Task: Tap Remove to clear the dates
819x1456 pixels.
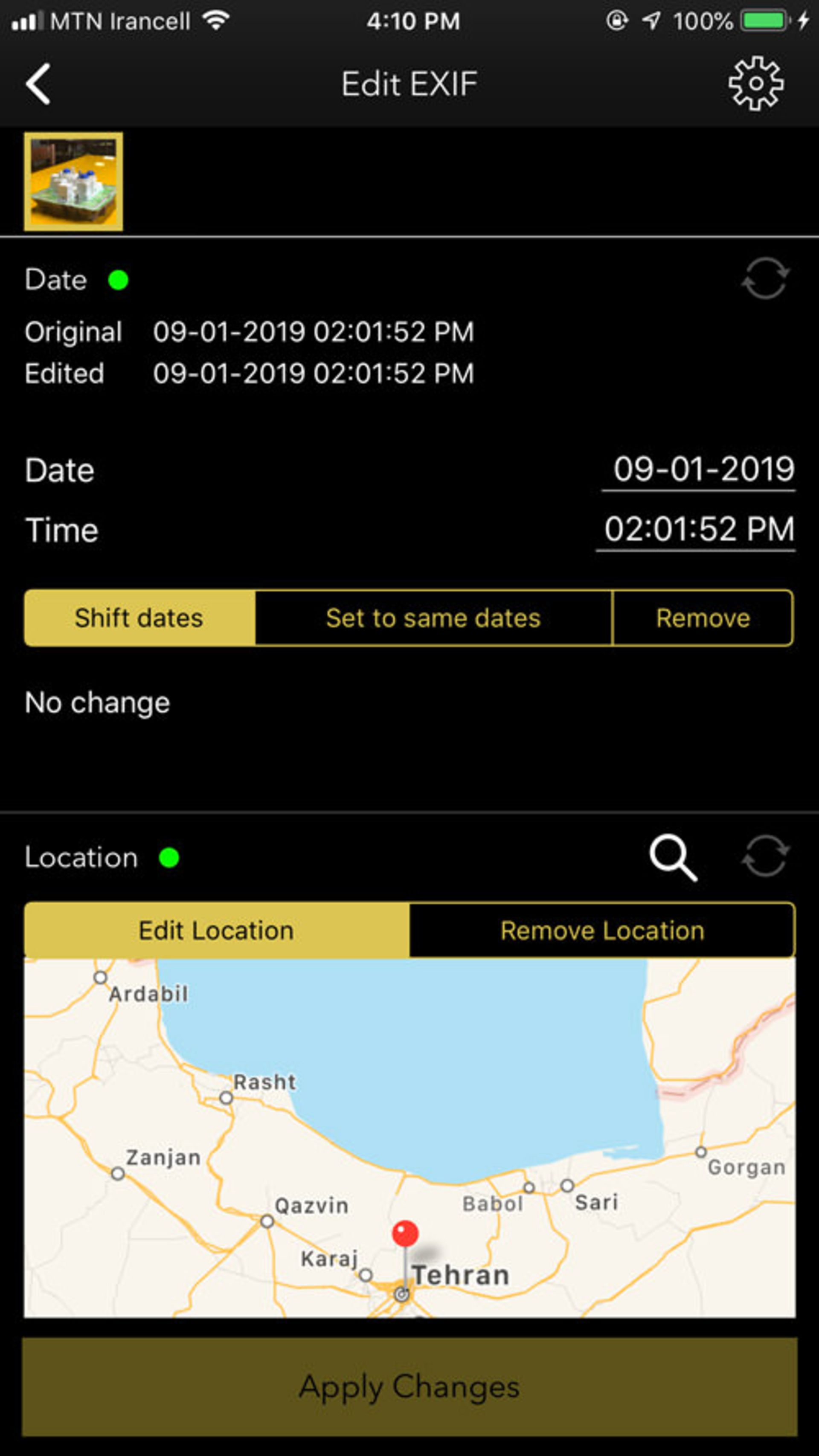Action: pyautogui.click(x=701, y=618)
